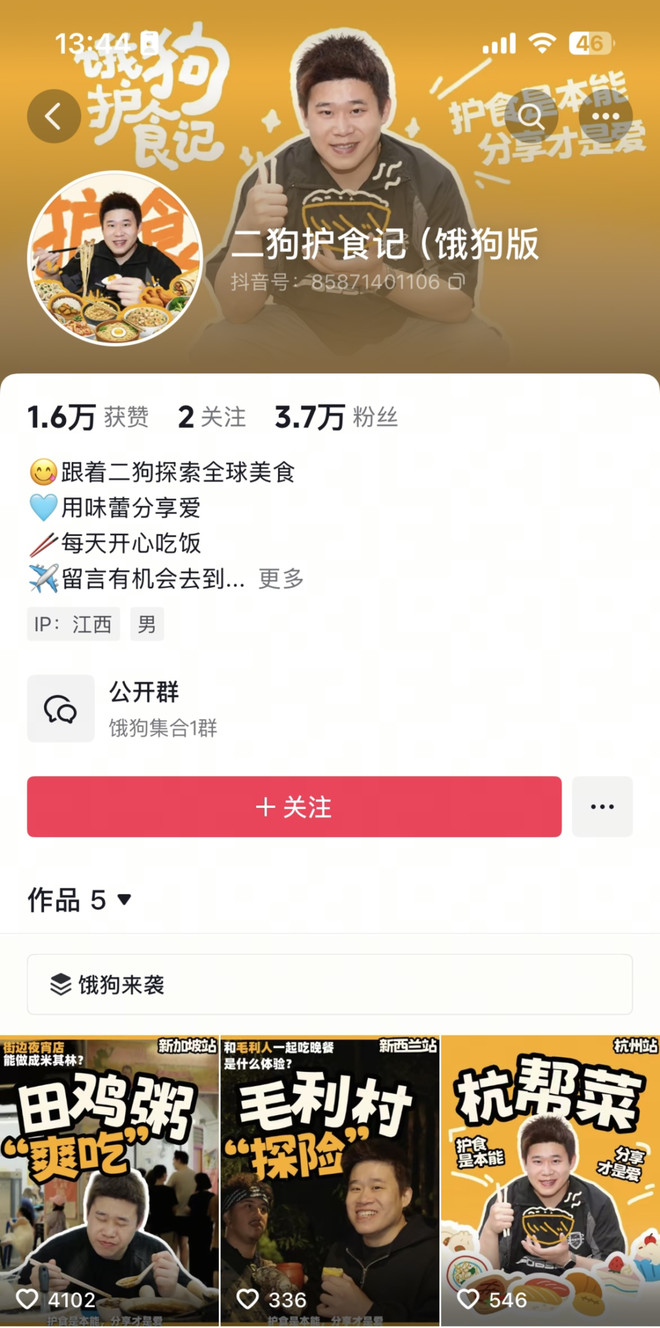
Task: Expand the bio with 更多
Action: point(281,579)
